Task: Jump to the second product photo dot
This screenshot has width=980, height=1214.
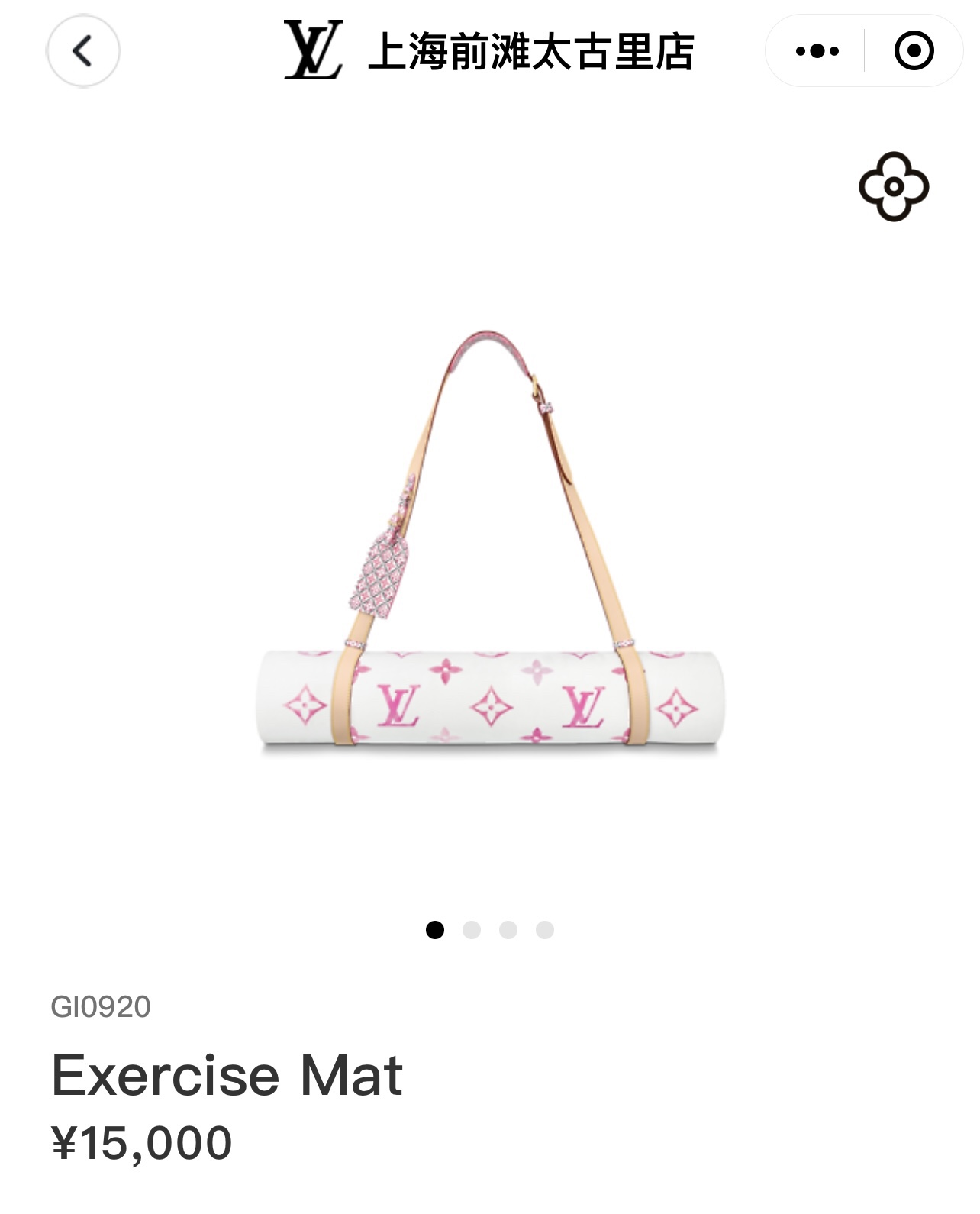Action: [472, 929]
